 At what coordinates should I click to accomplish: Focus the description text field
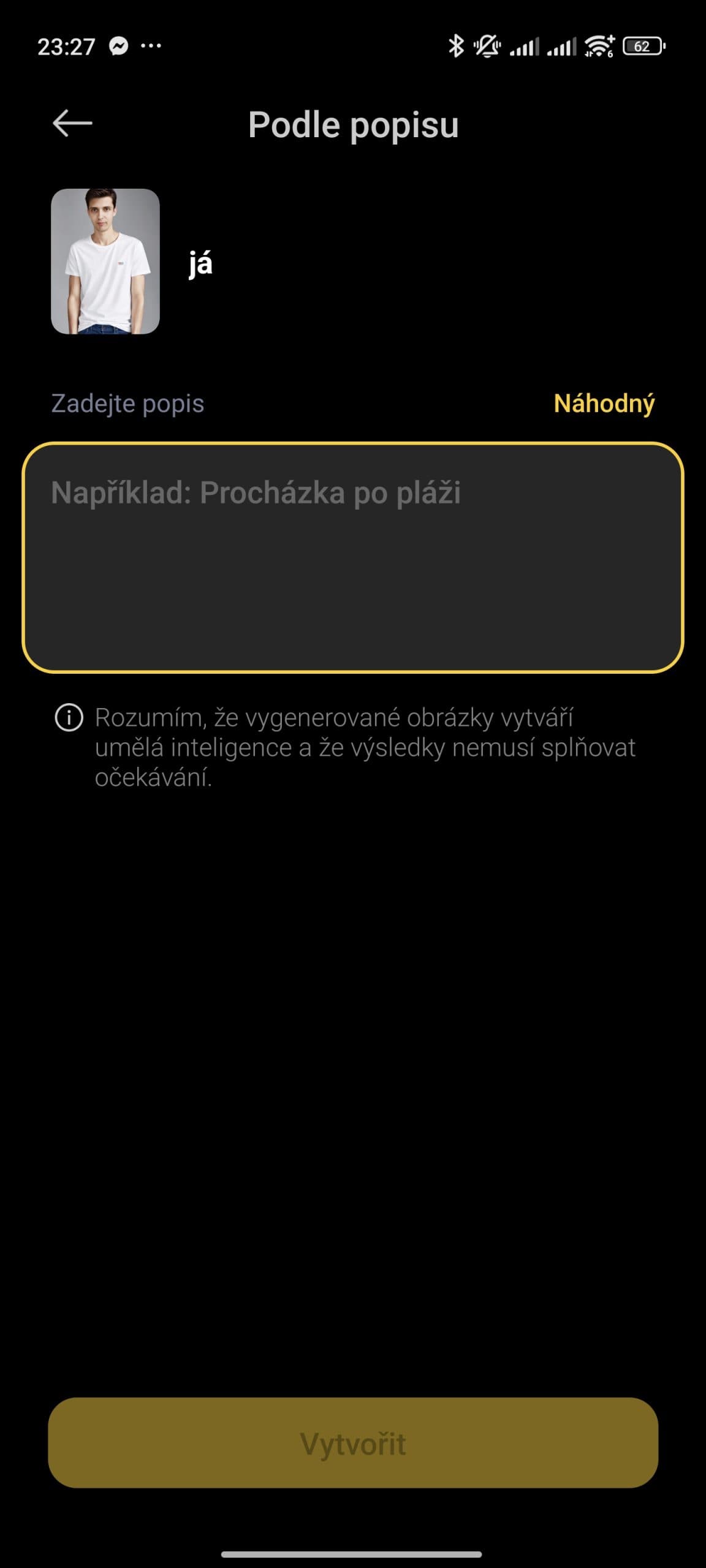pos(353,557)
